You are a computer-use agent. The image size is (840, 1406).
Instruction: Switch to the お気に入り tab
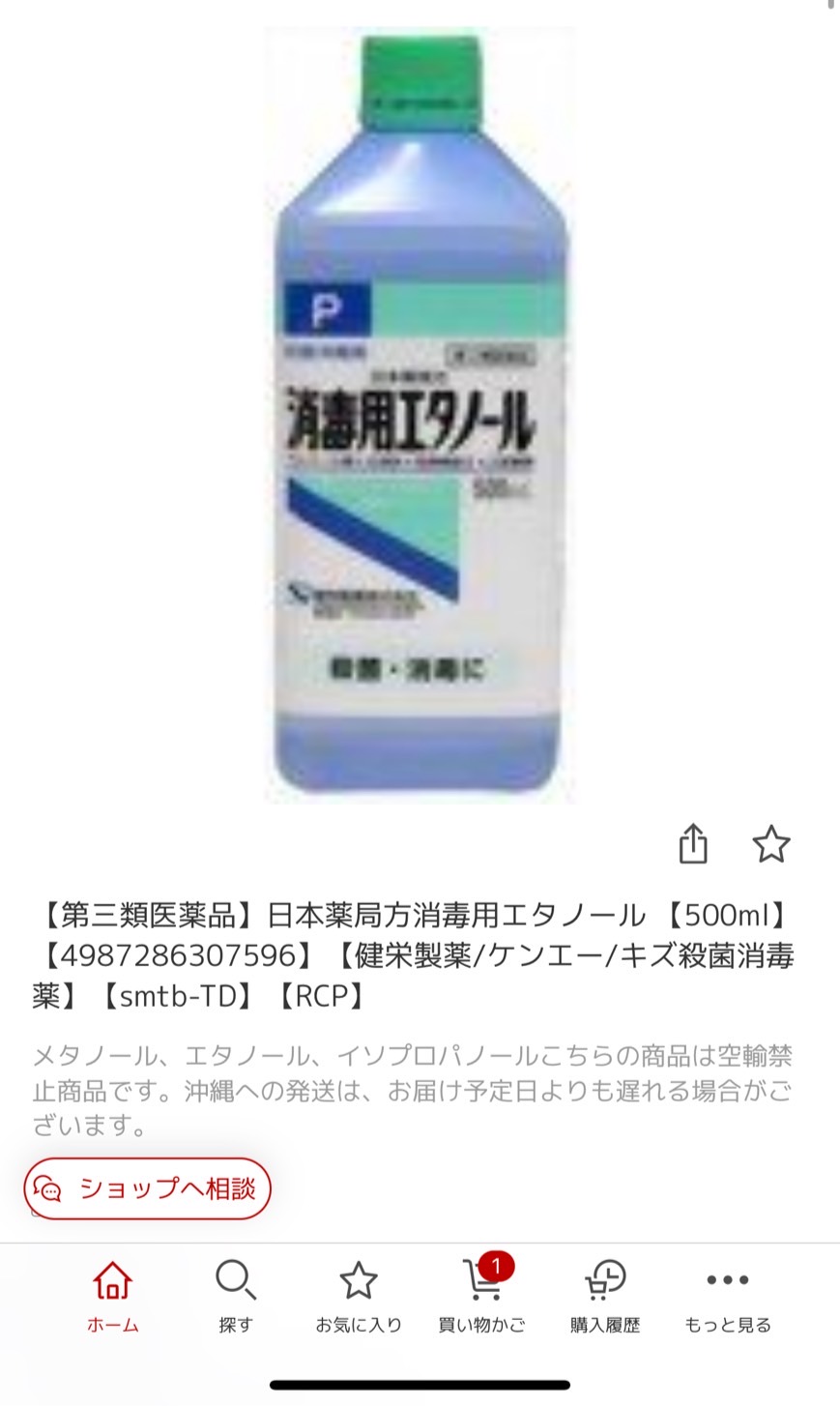click(x=359, y=1297)
